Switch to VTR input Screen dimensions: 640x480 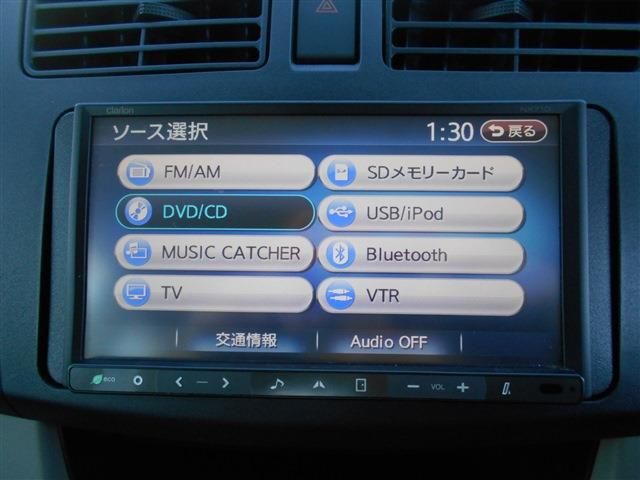tap(421, 297)
